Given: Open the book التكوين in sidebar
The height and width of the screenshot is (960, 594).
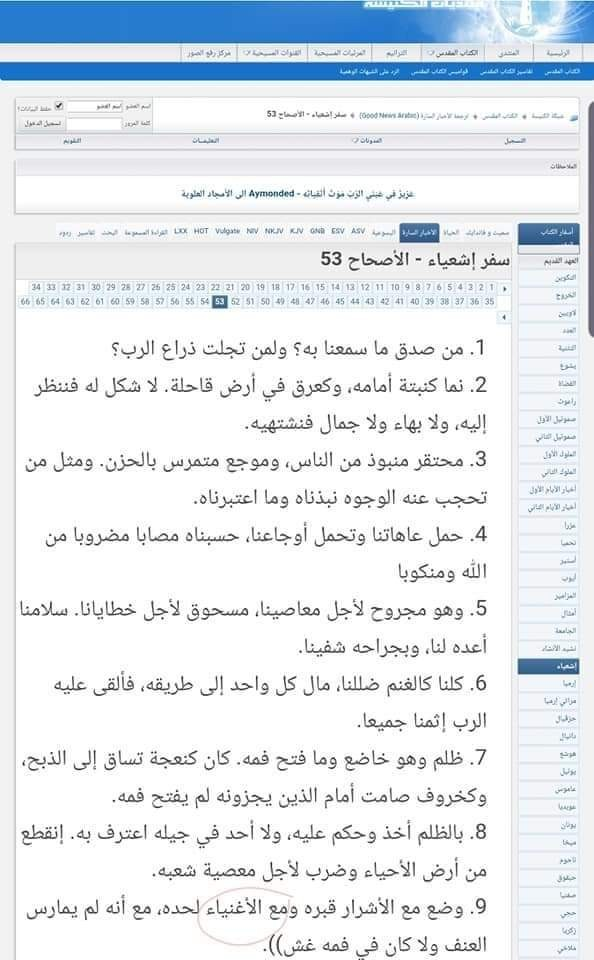Looking at the screenshot, I should point(566,277).
